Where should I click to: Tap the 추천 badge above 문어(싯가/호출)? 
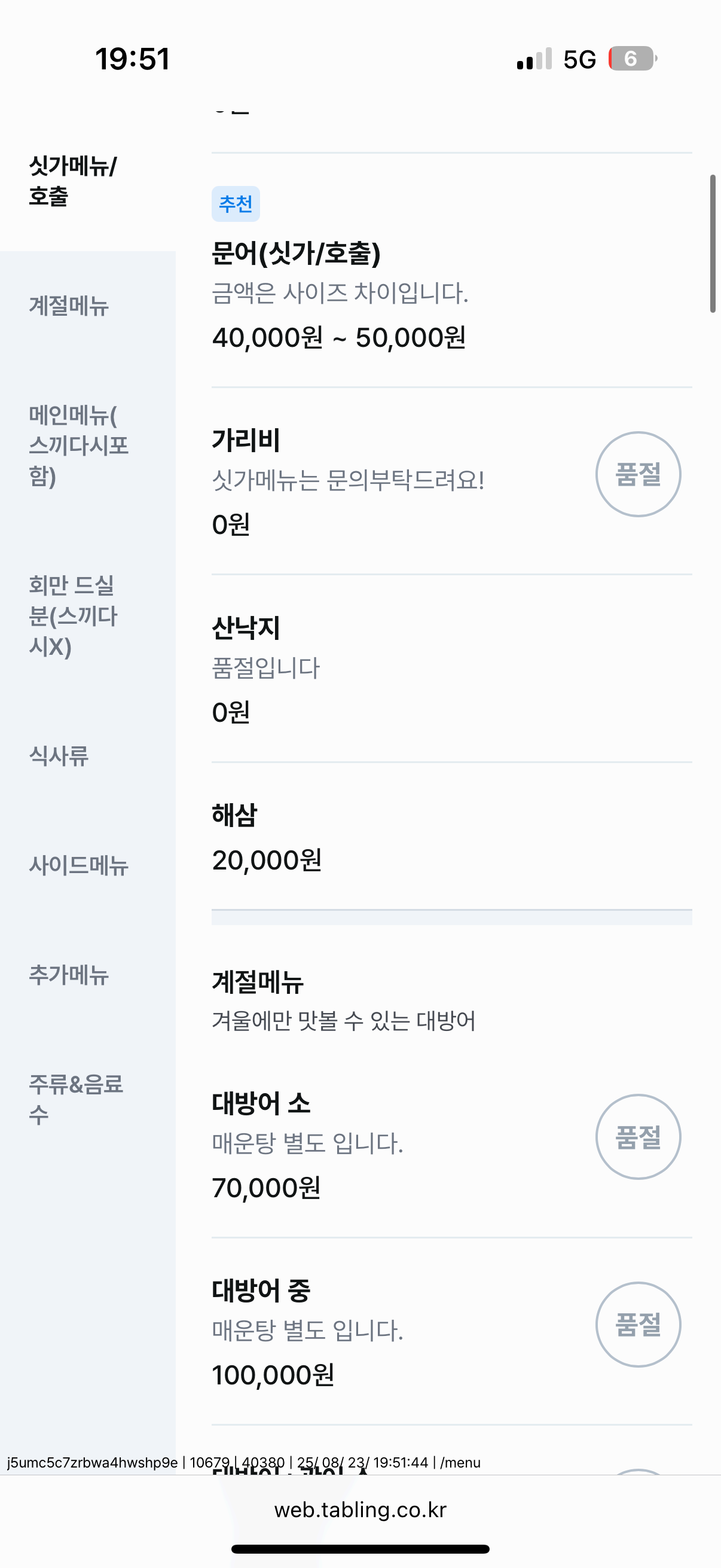(236, 205)
